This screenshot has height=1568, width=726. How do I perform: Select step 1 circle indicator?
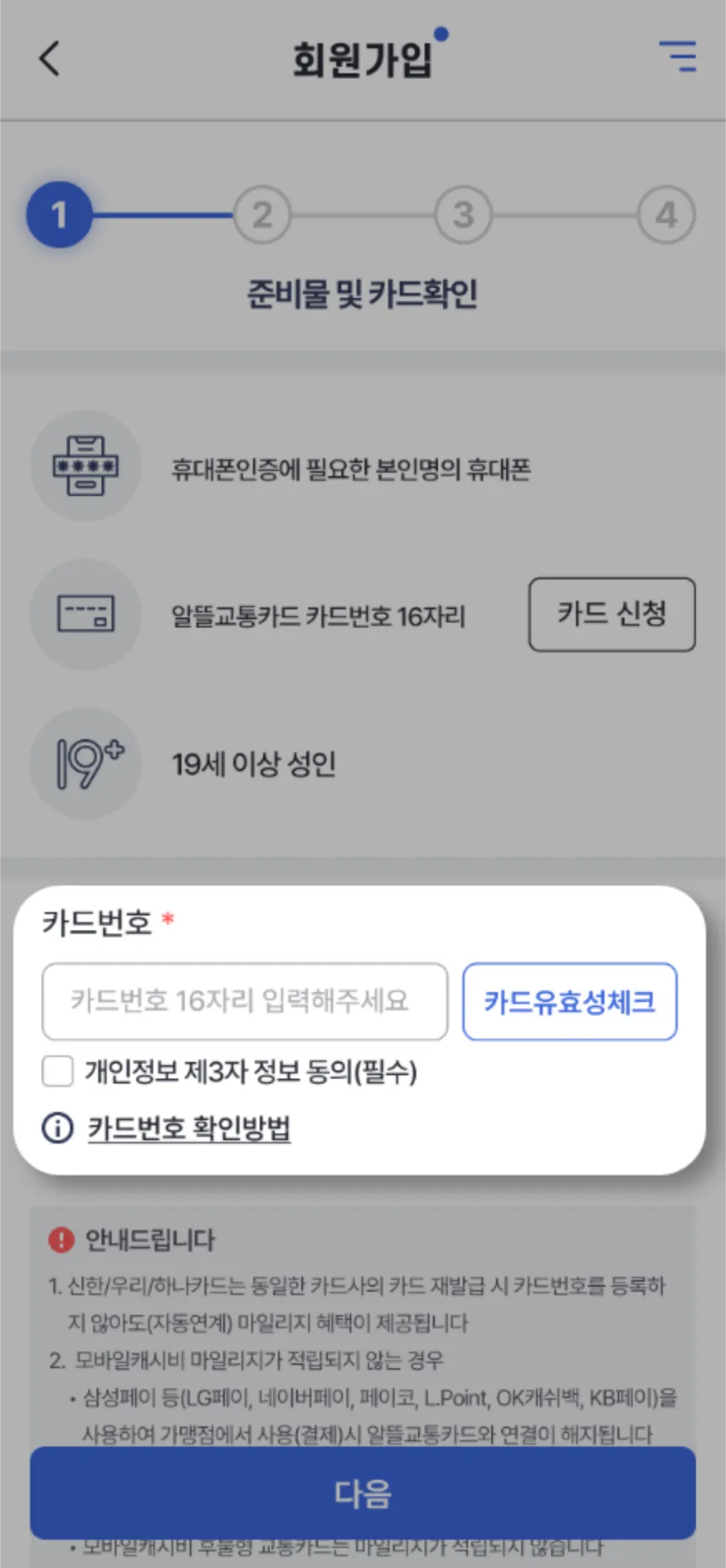coord(59,214)
